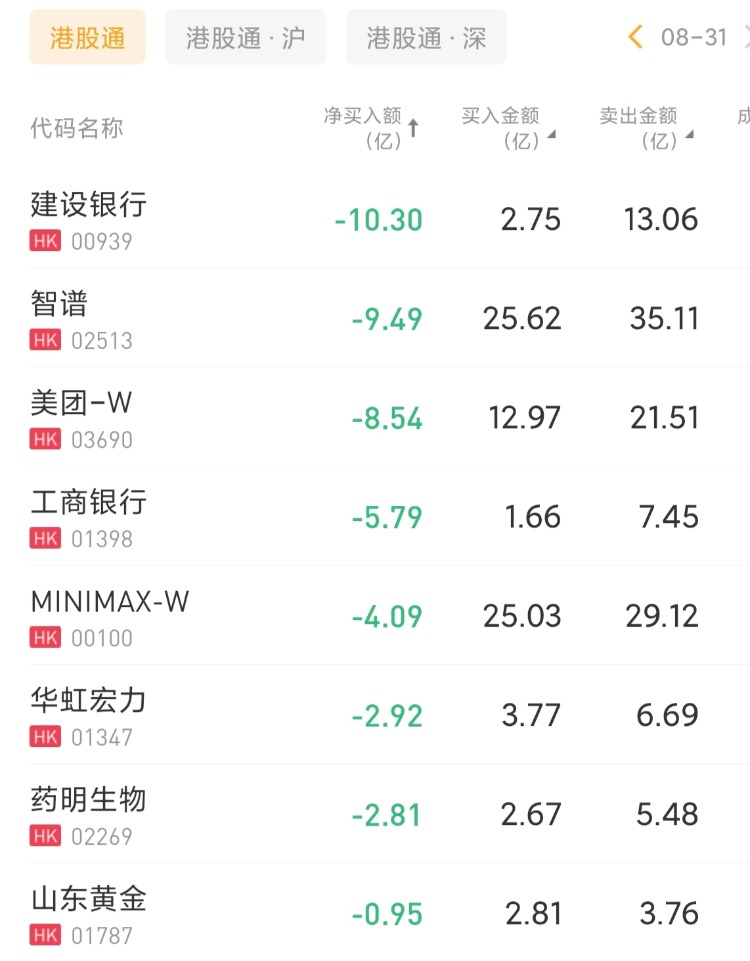750x961 pixels.
Task: Go to the previous date arrow
Action: [x=635, y=37]
